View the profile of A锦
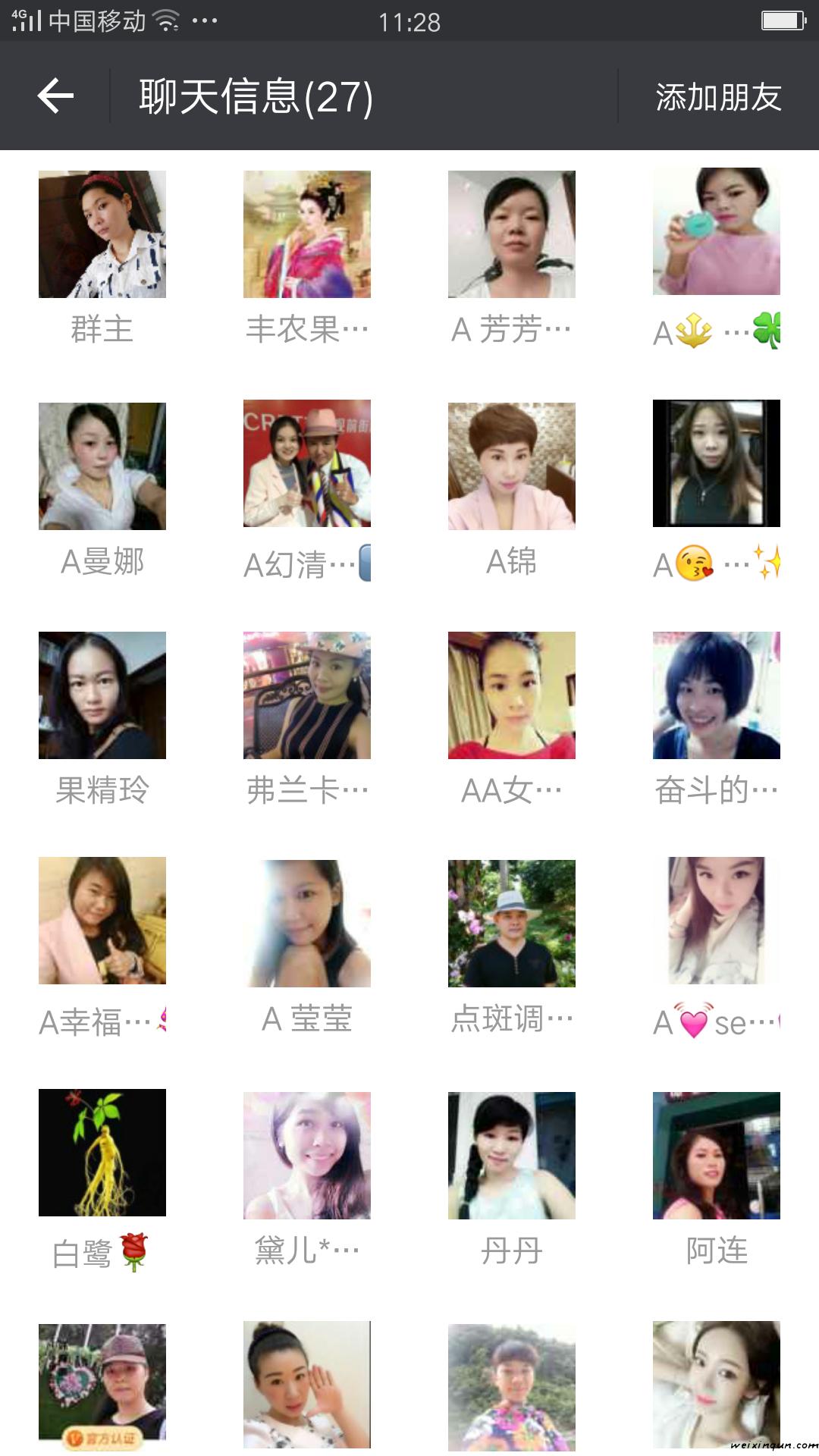The width and height of the screenshot is (819, 1456). (512, 466)
